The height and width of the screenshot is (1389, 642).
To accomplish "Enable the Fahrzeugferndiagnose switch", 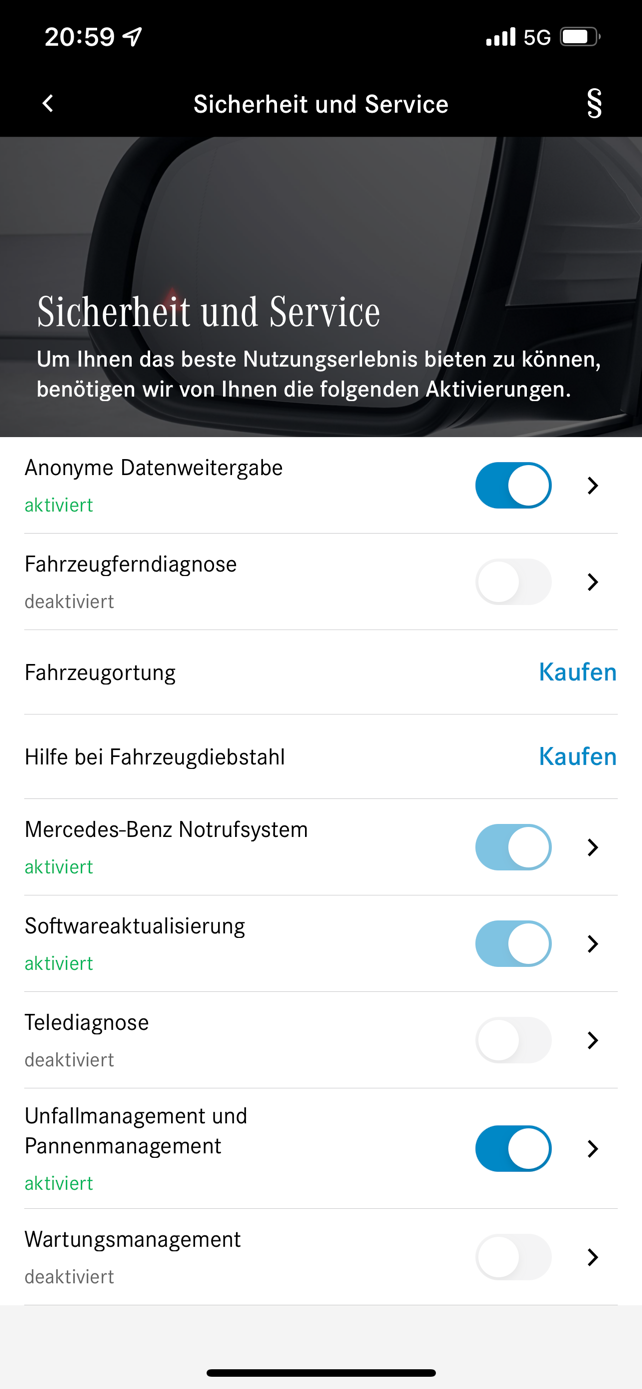I will [513, 581].
